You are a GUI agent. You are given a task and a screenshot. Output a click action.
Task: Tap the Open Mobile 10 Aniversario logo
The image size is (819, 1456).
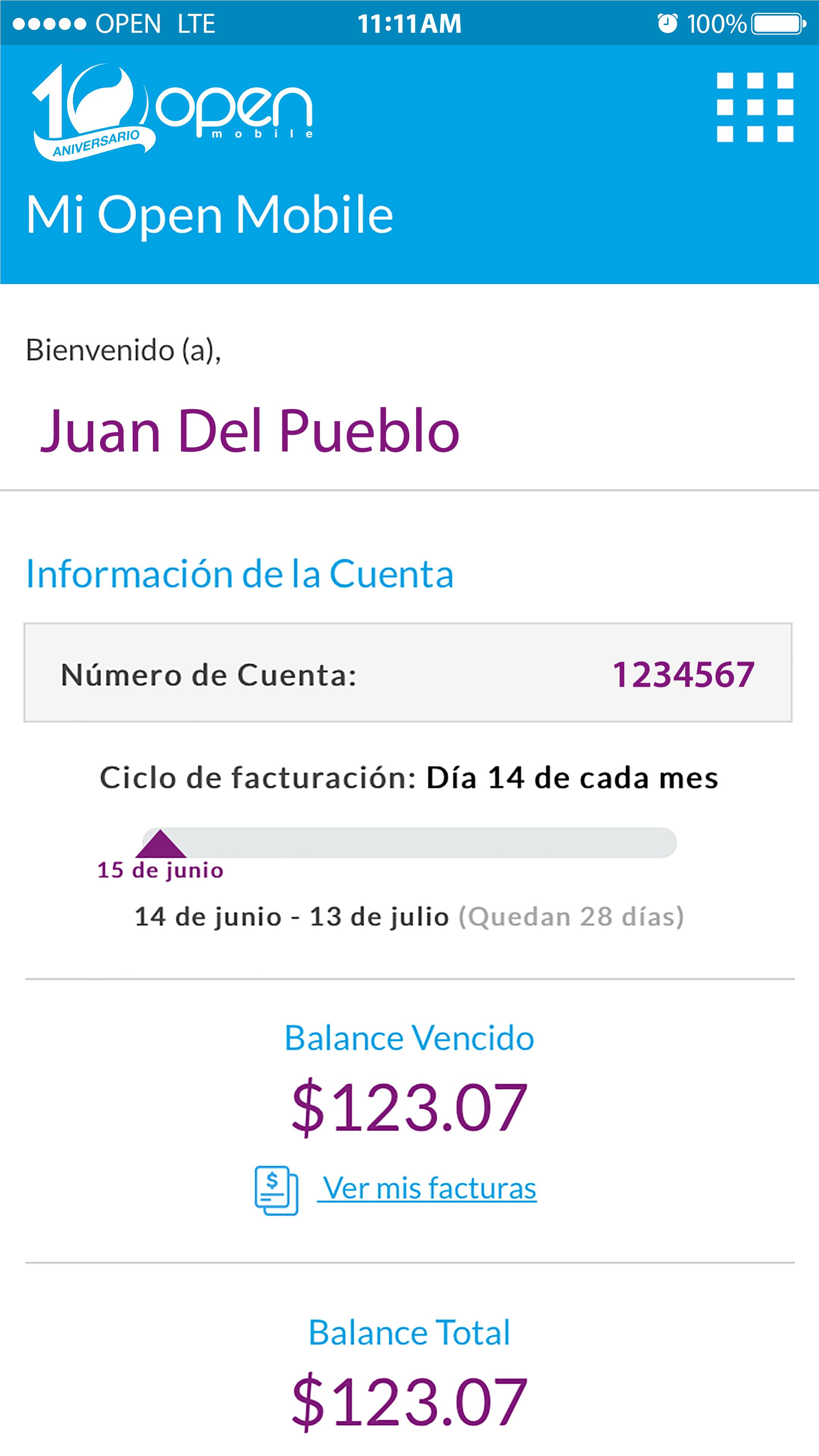tap(169, 110)
